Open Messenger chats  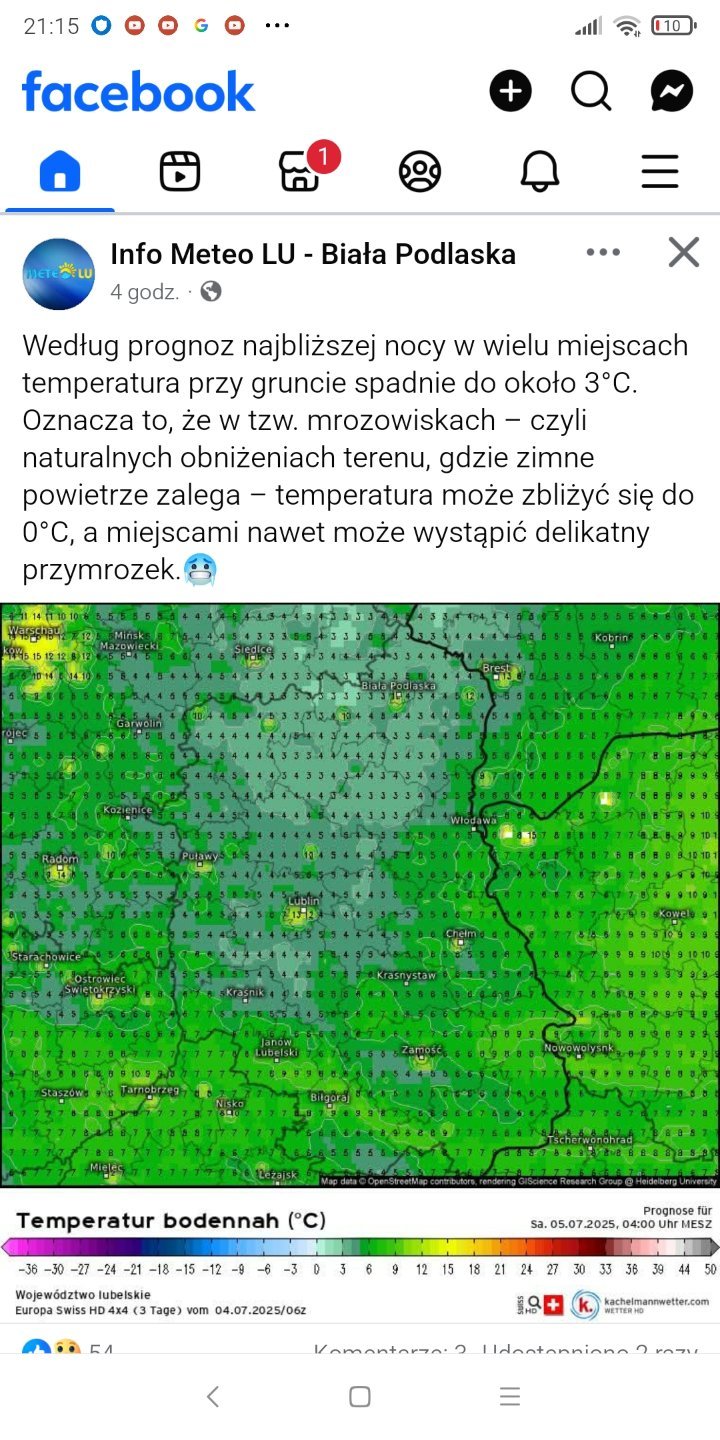[671, 92]
